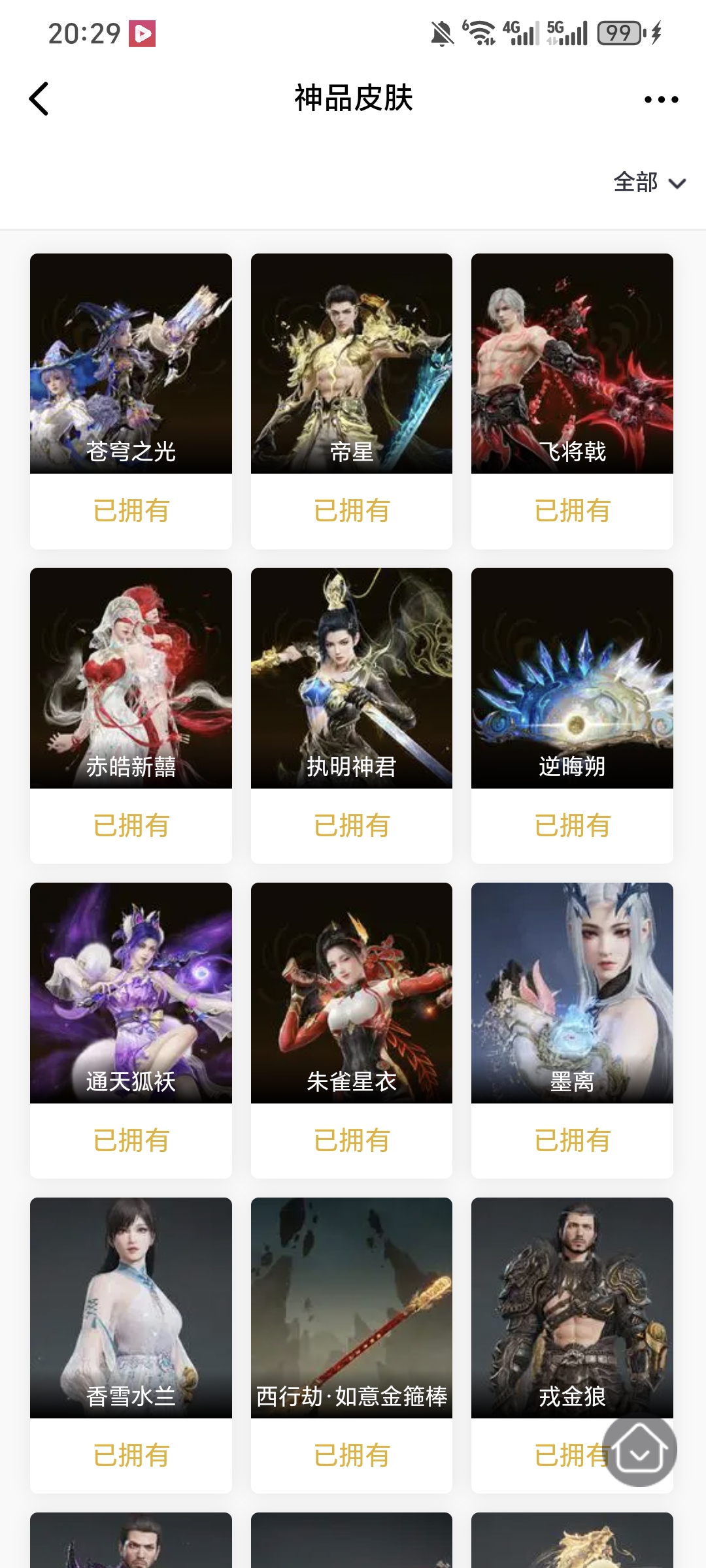Screen dimensions: 706x1568
Task: Open the 赤皓新囍 skin card
Action: point(131,678)
